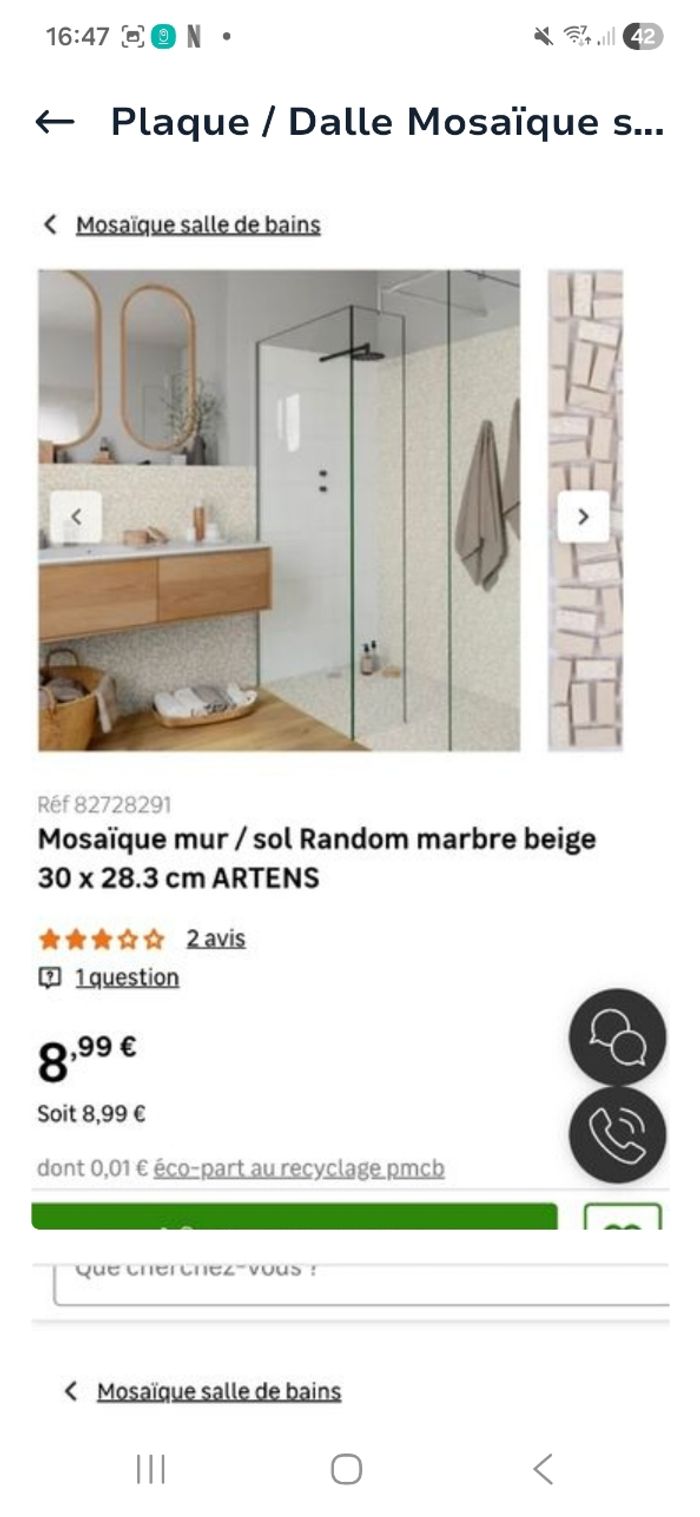Start a chat with an advisor
Screen dimensions: 700x1517
tap(617, 1037)
